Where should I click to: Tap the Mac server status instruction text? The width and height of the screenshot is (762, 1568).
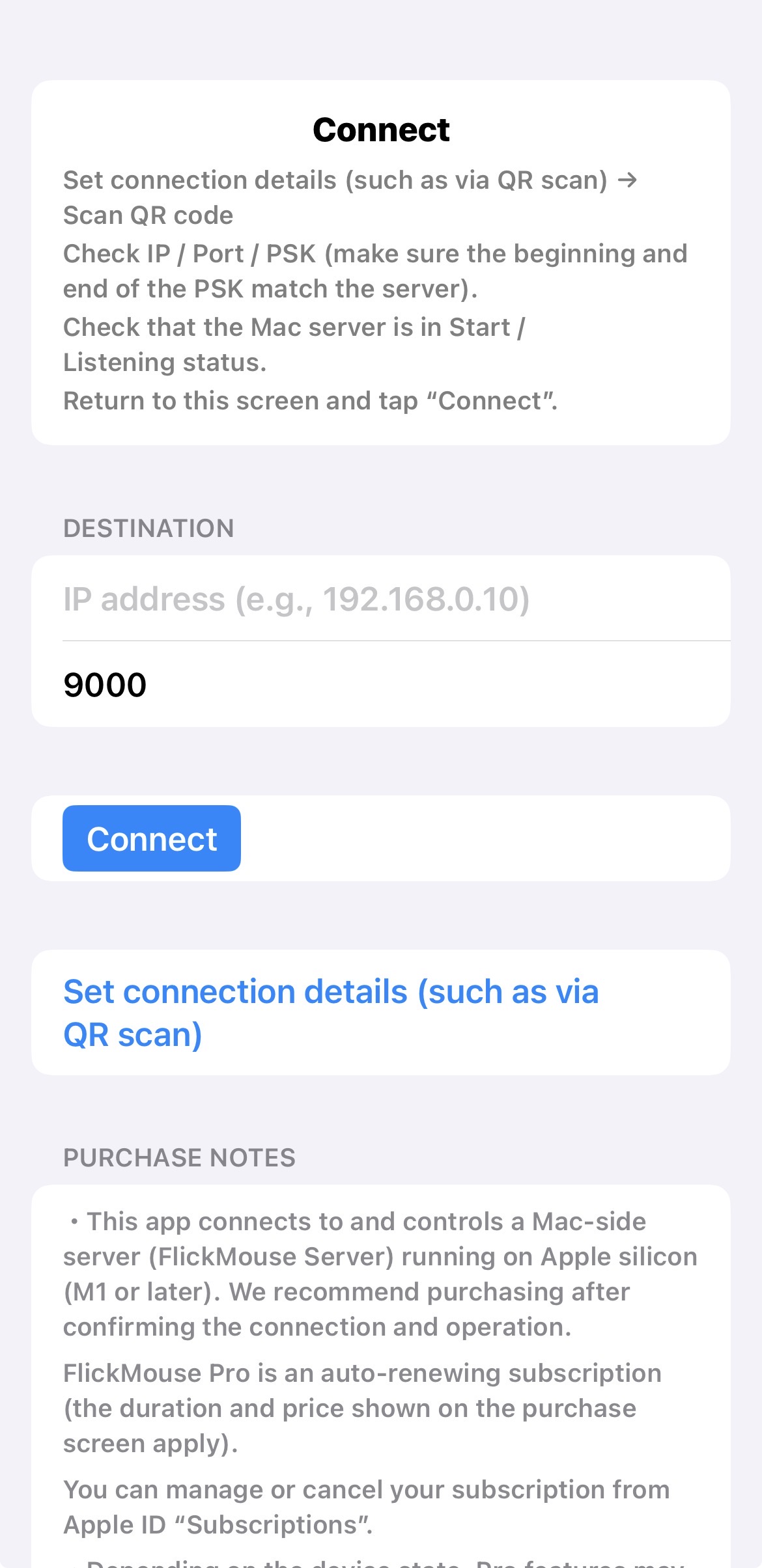pyautogui.click(x=294, y=344)
